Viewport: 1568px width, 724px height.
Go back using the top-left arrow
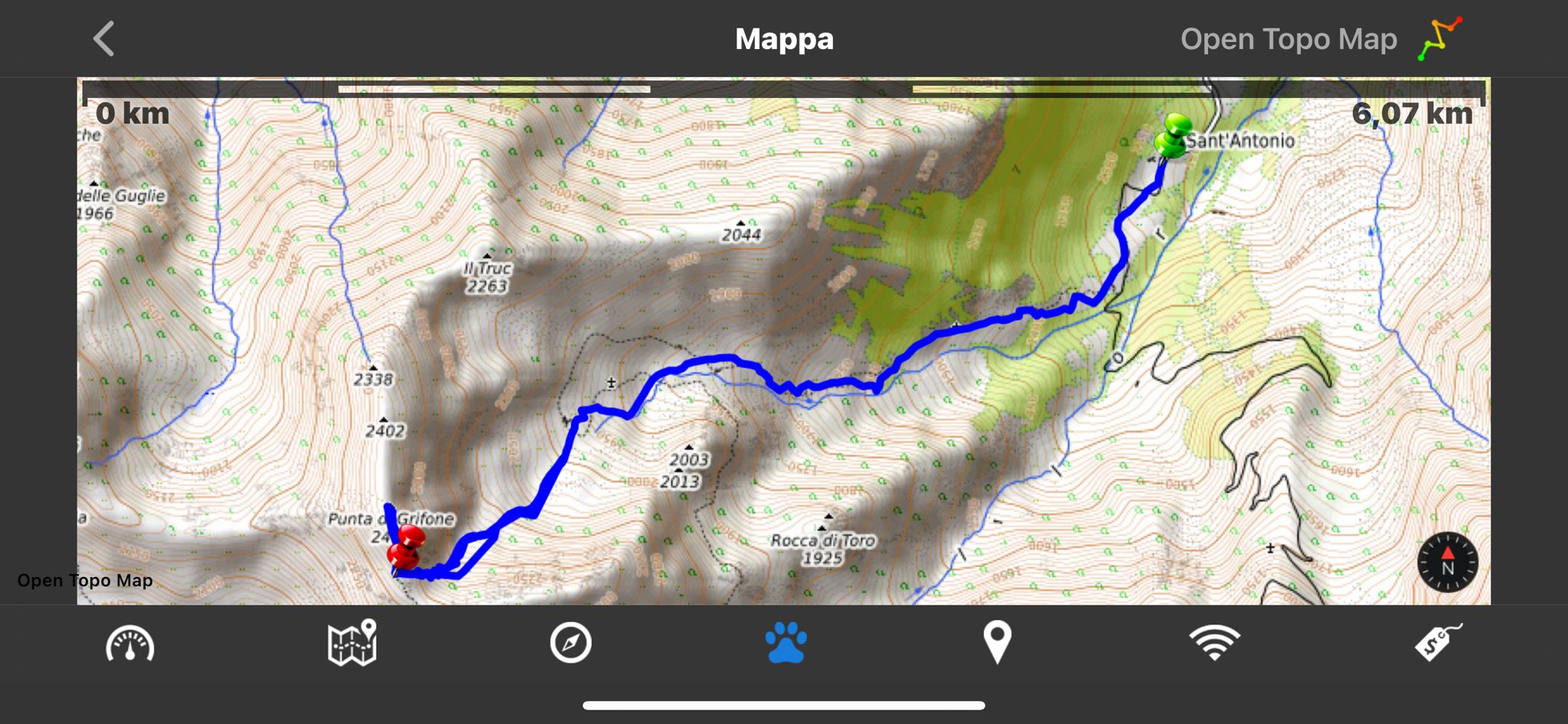pos(104,39)
